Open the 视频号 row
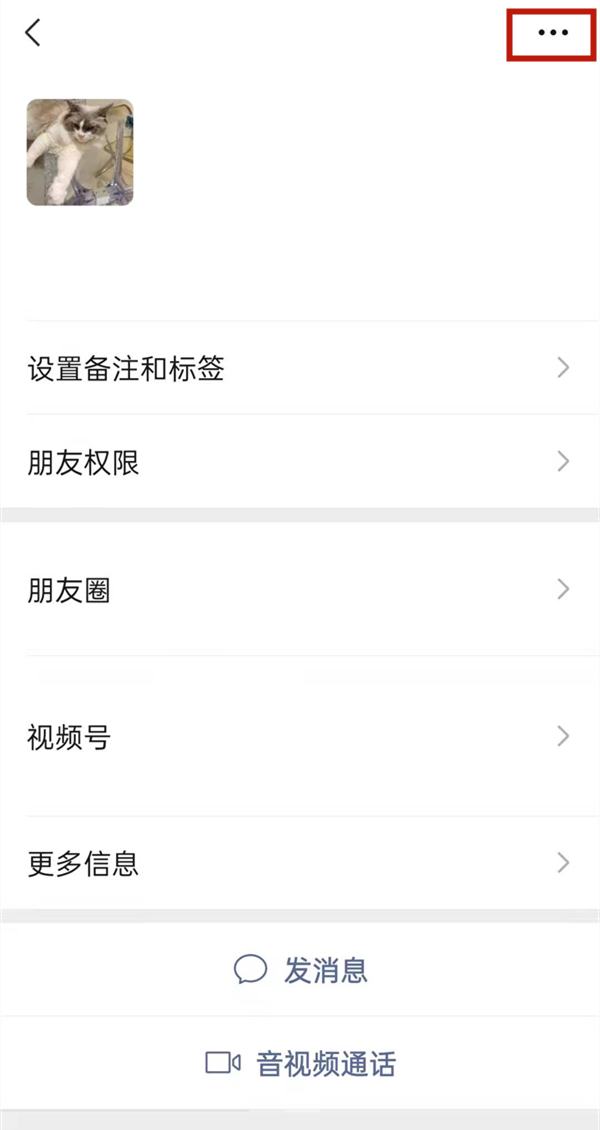Viewport: 600px width, 1130px height. 300,738
